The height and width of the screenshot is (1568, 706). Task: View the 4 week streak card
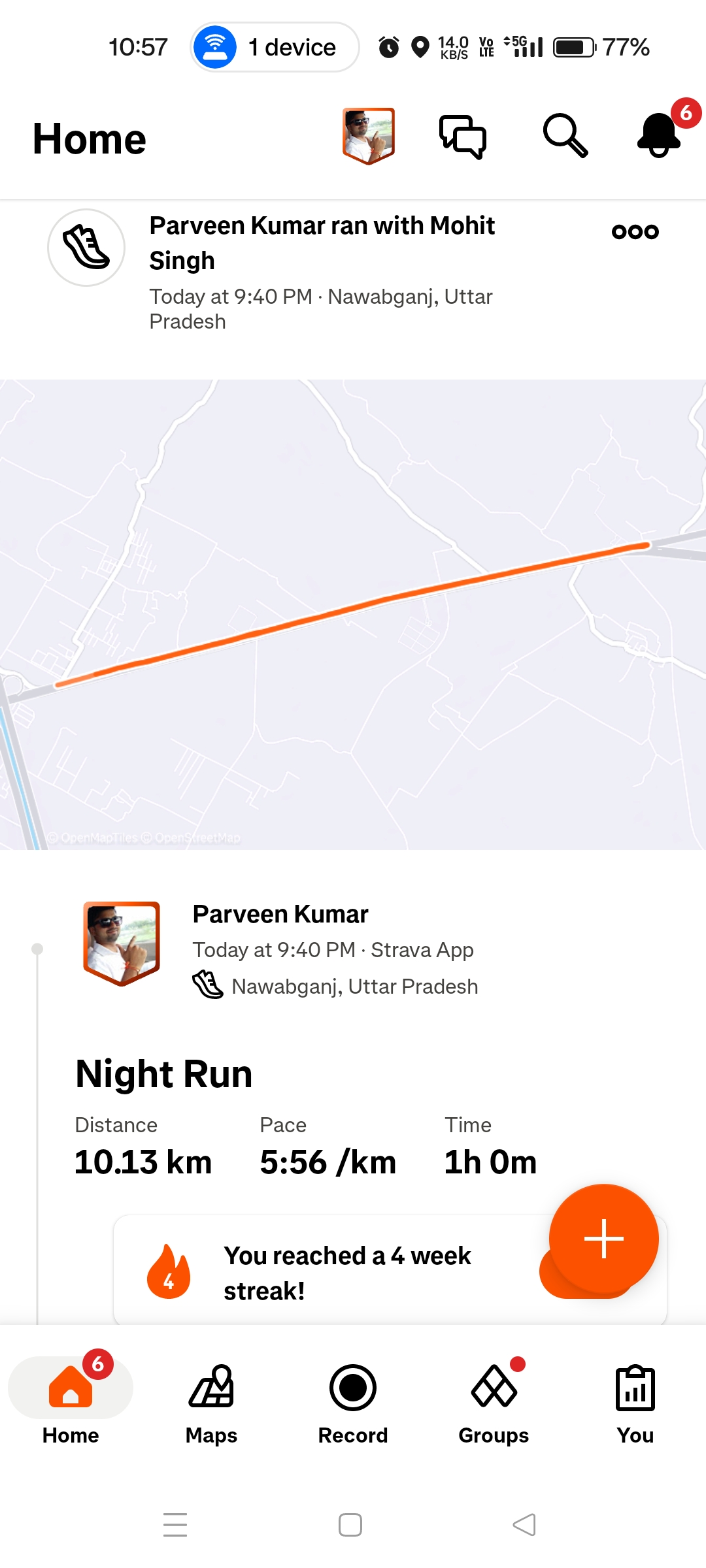pyautogui.click(x=346, y=1273)
